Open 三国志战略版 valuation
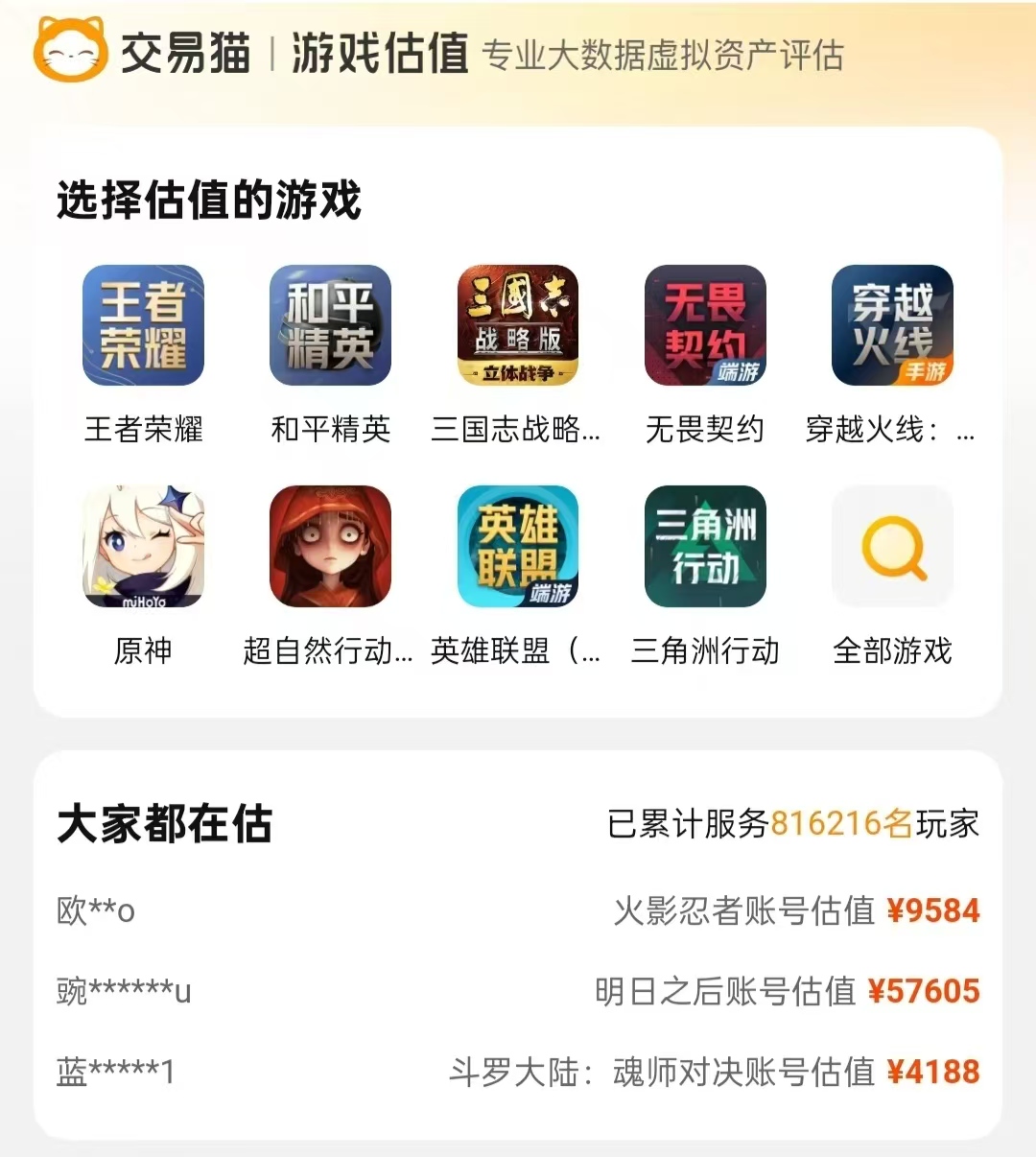 (x=517, y=326)
